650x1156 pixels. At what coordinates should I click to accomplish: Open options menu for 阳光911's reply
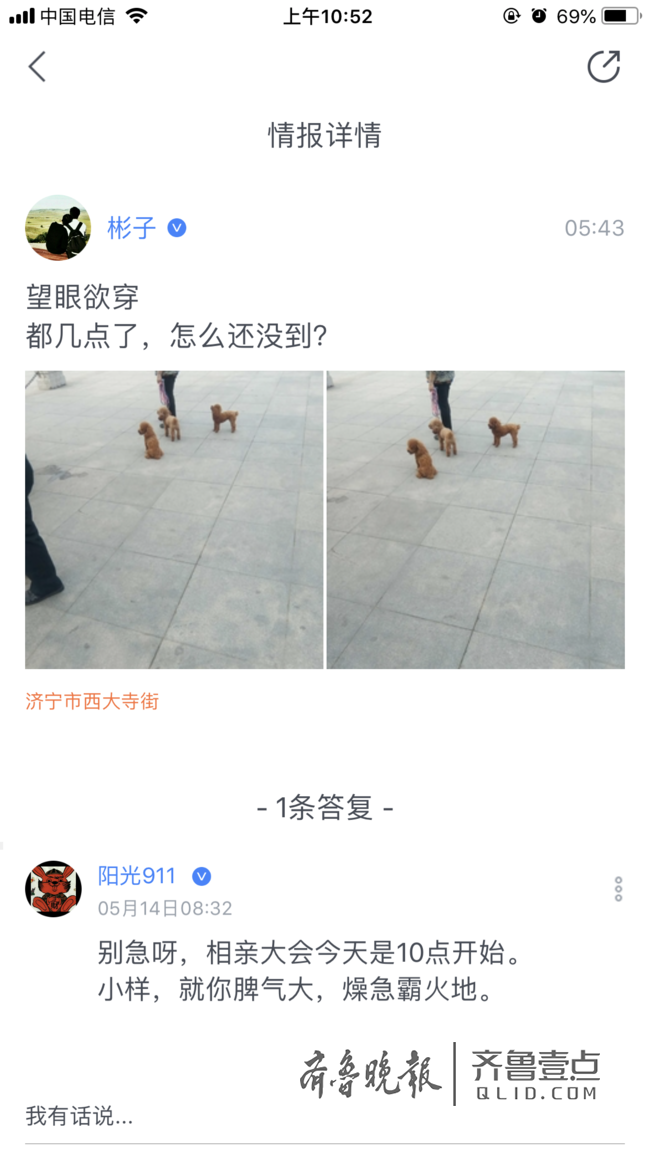click(618, 889)
